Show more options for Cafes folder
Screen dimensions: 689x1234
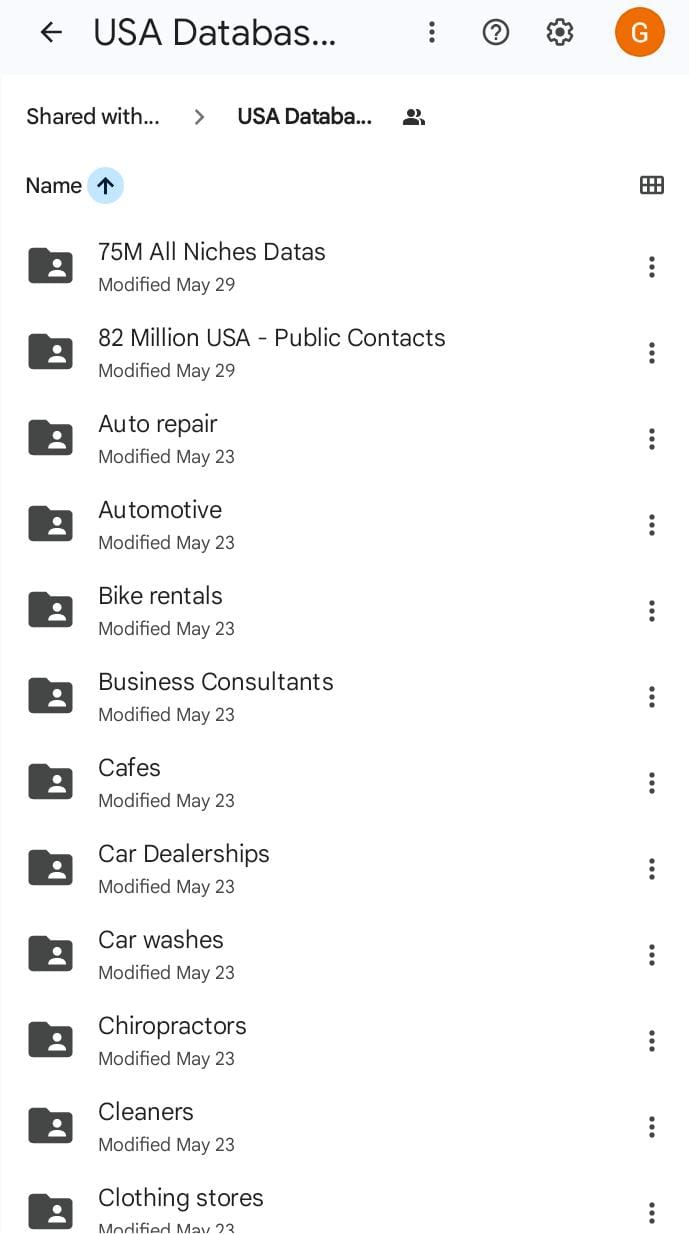point(652,783)
